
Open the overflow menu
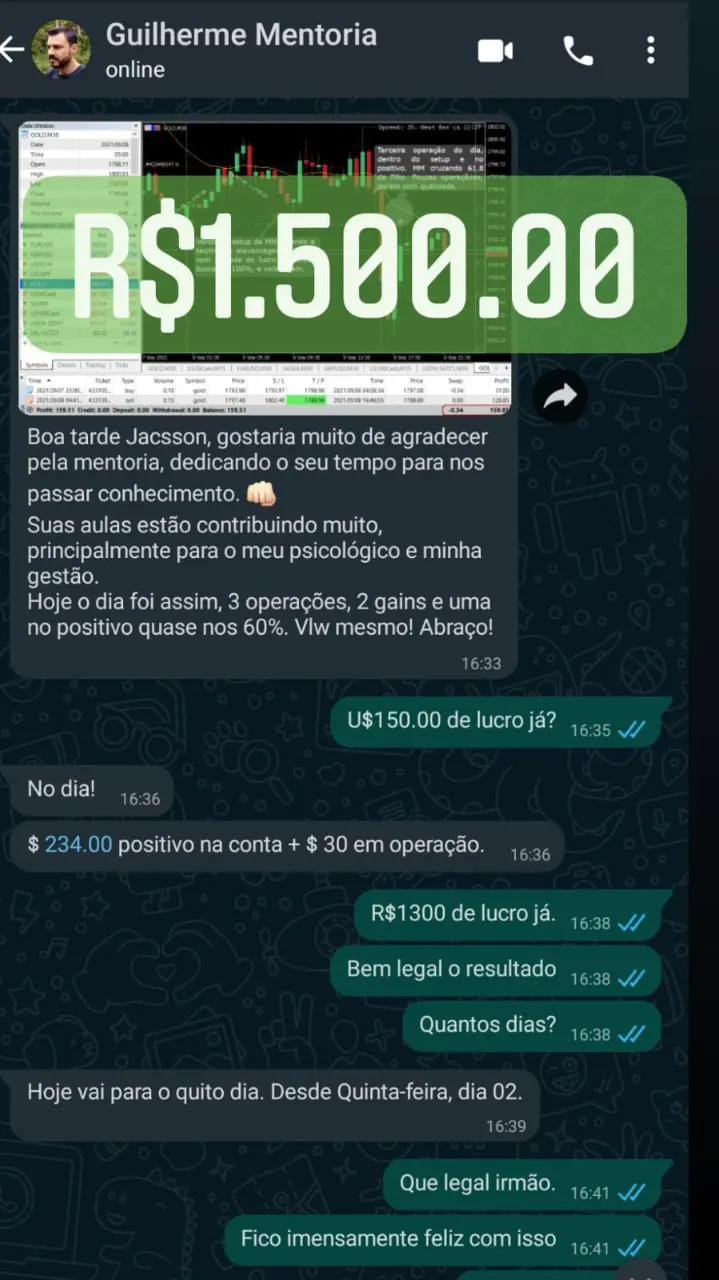click(651, 50)
